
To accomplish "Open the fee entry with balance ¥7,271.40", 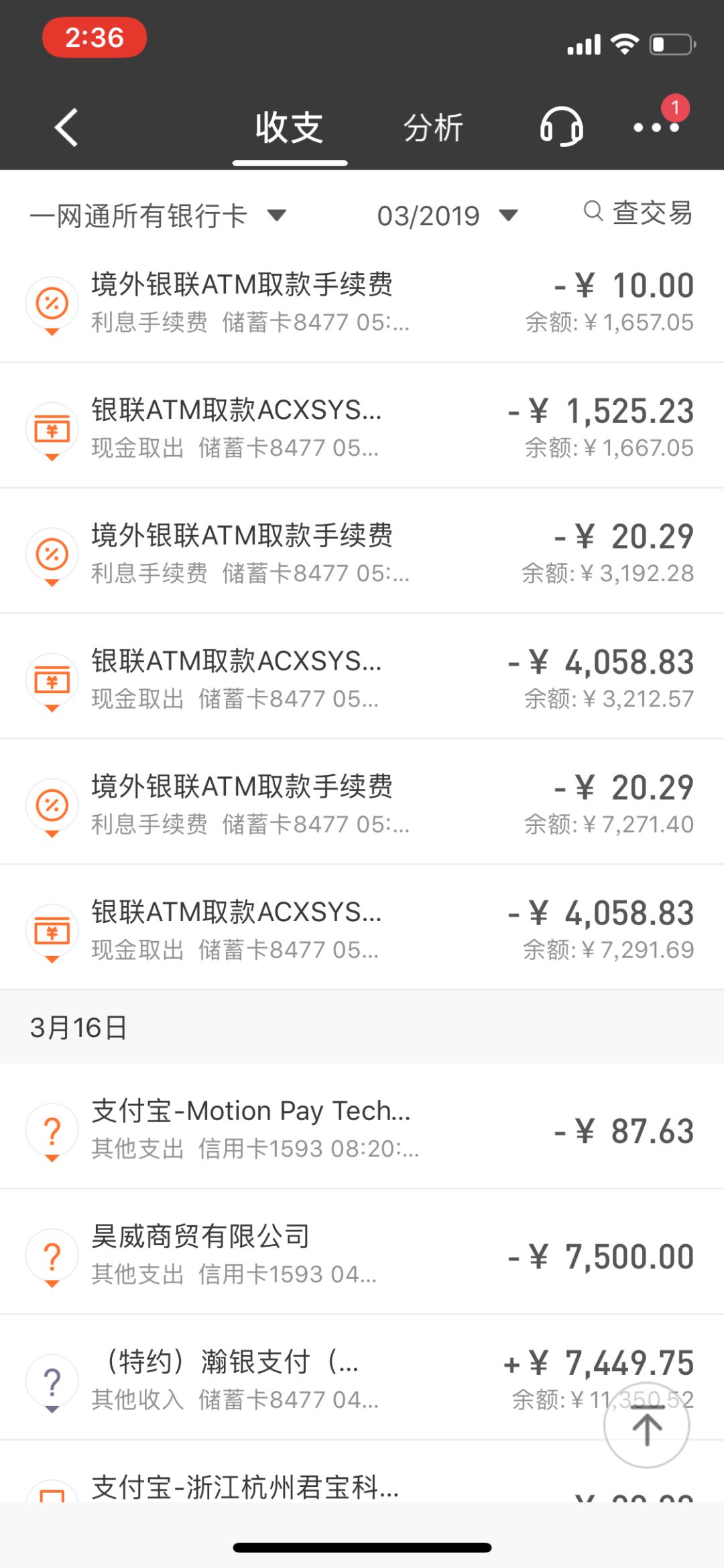I will pyautogui.click(x=362, y=802).
